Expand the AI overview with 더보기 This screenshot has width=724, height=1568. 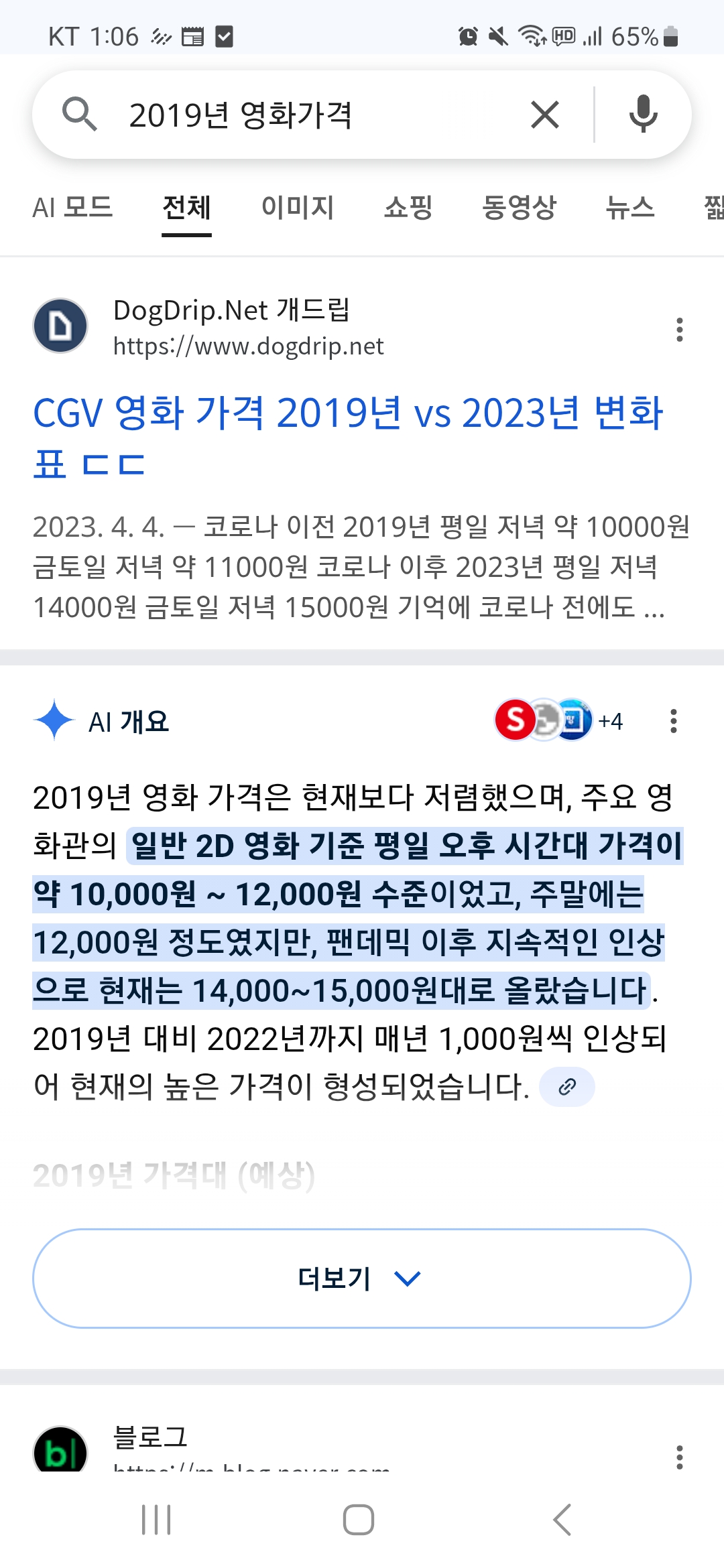coord(362,1279)
